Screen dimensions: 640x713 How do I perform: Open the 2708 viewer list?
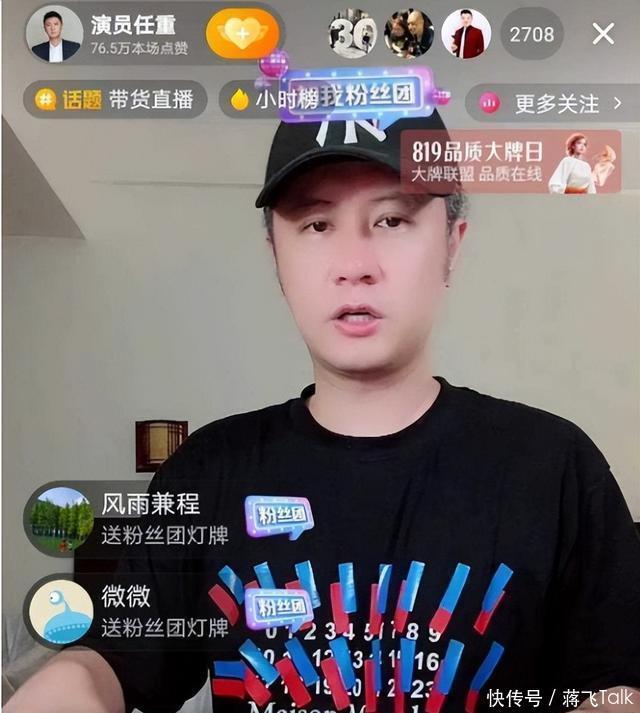point(531,34)
